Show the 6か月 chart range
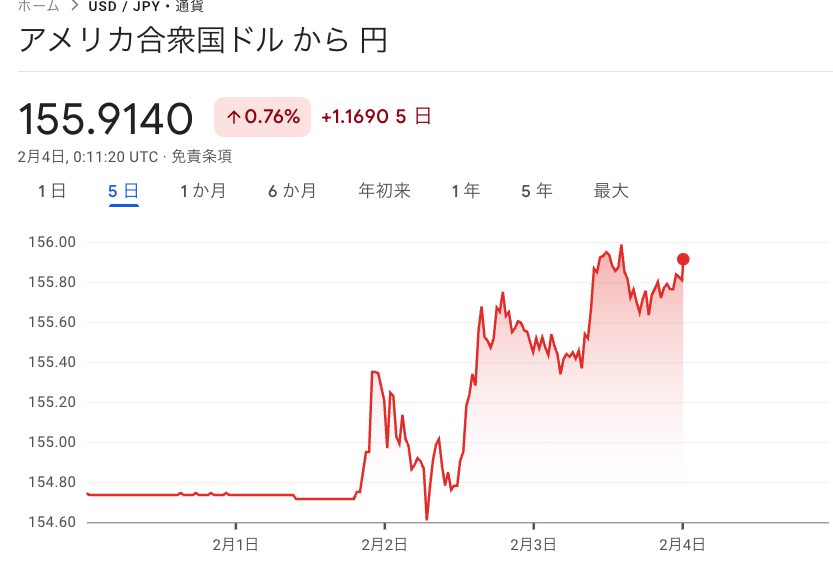The width and height of the screenshot is (833, 567). [x=292, y=191]
